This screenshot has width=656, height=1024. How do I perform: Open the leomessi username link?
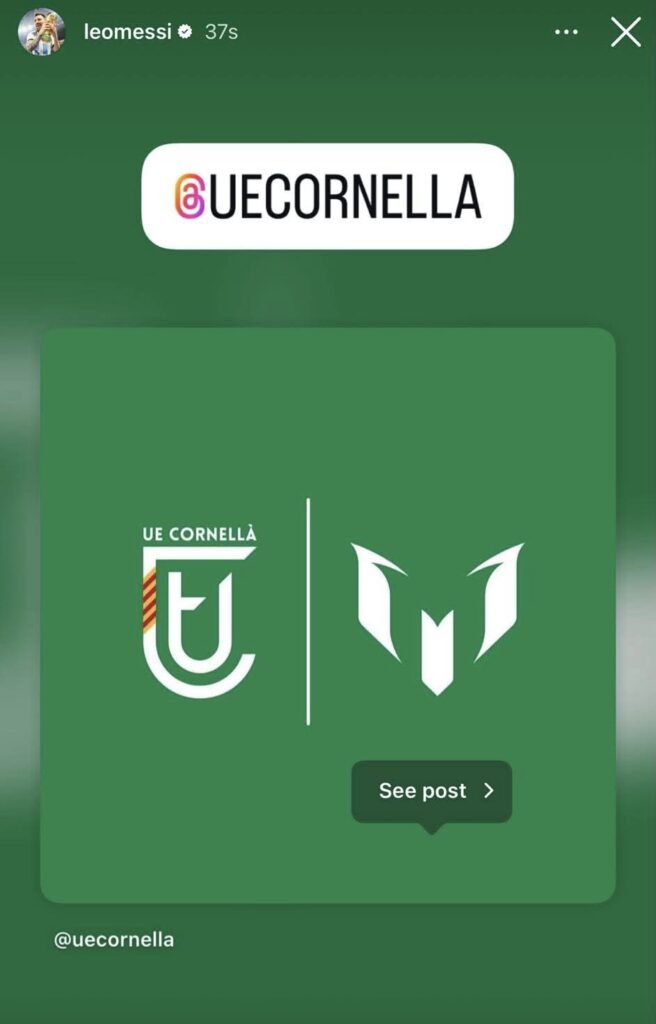pos(128,32)
